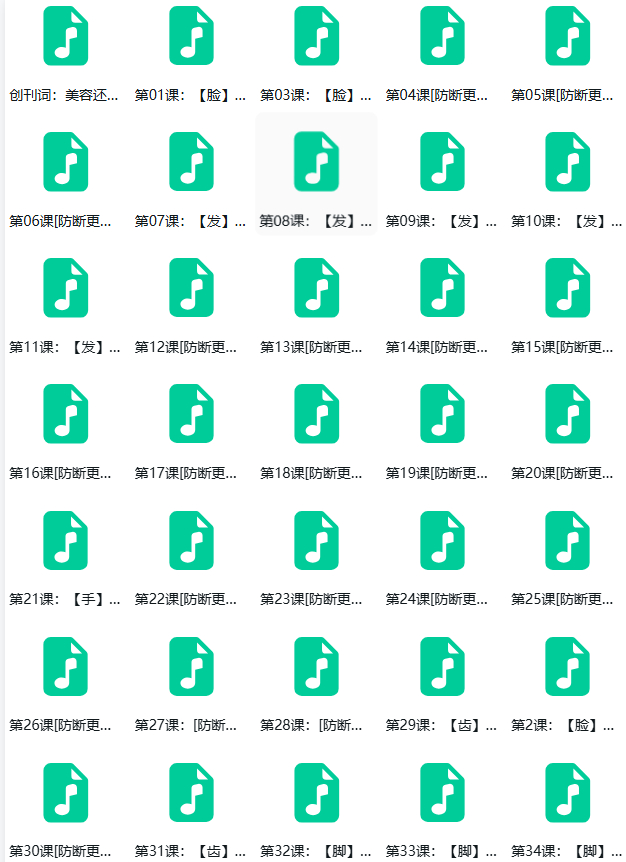The height and width of the screenshot is (862, 626).
Task: Select the highlighted 第08课【发】 file
Action: point(316,162)
